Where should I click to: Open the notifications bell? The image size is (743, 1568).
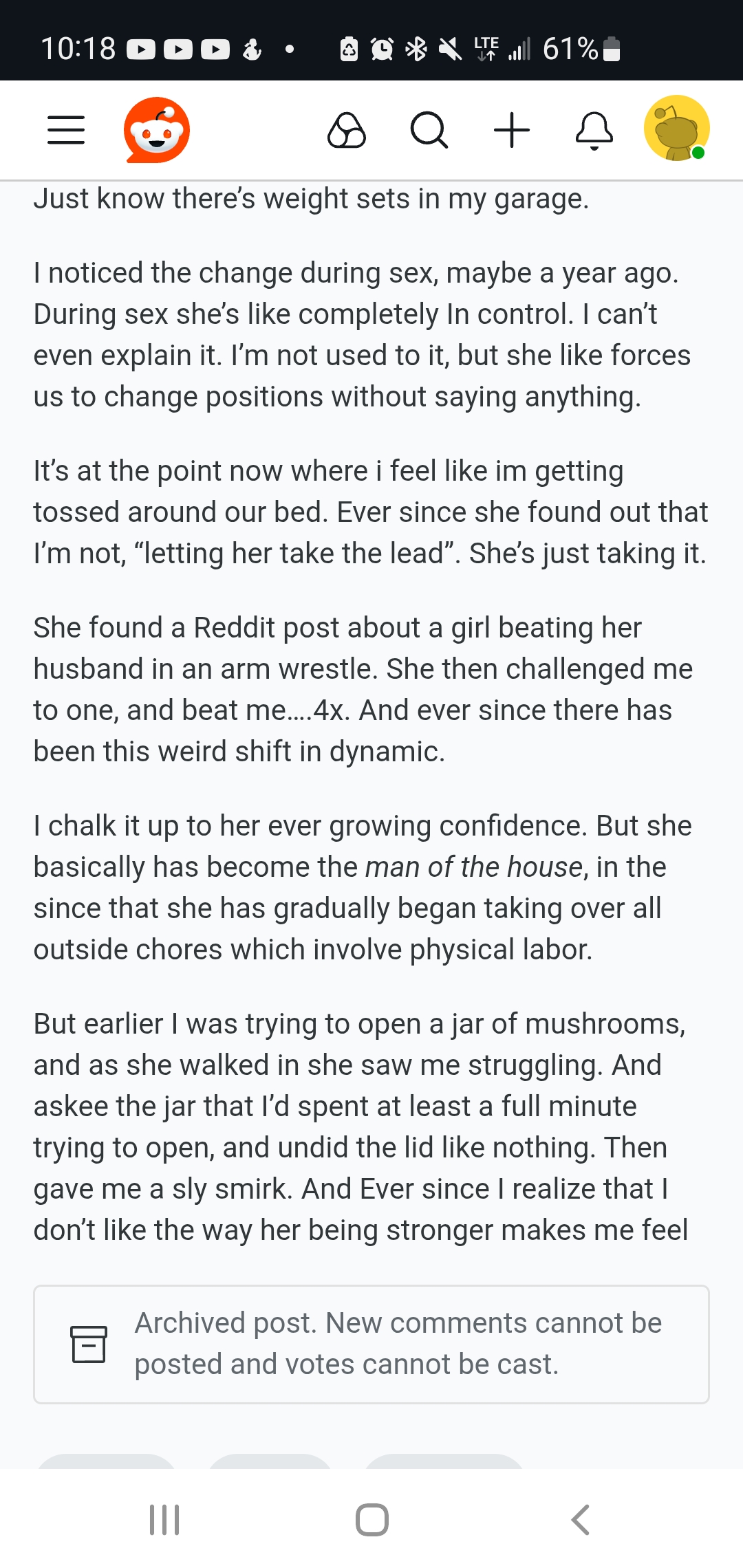click(594, 130)
